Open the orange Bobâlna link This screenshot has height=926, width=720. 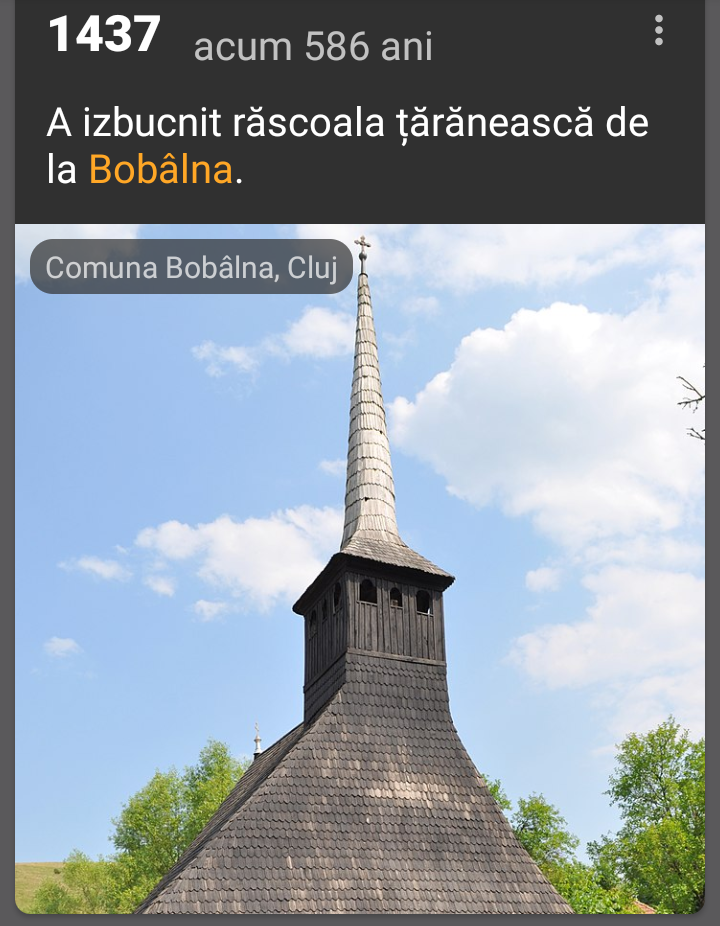[x=160, y=170]
